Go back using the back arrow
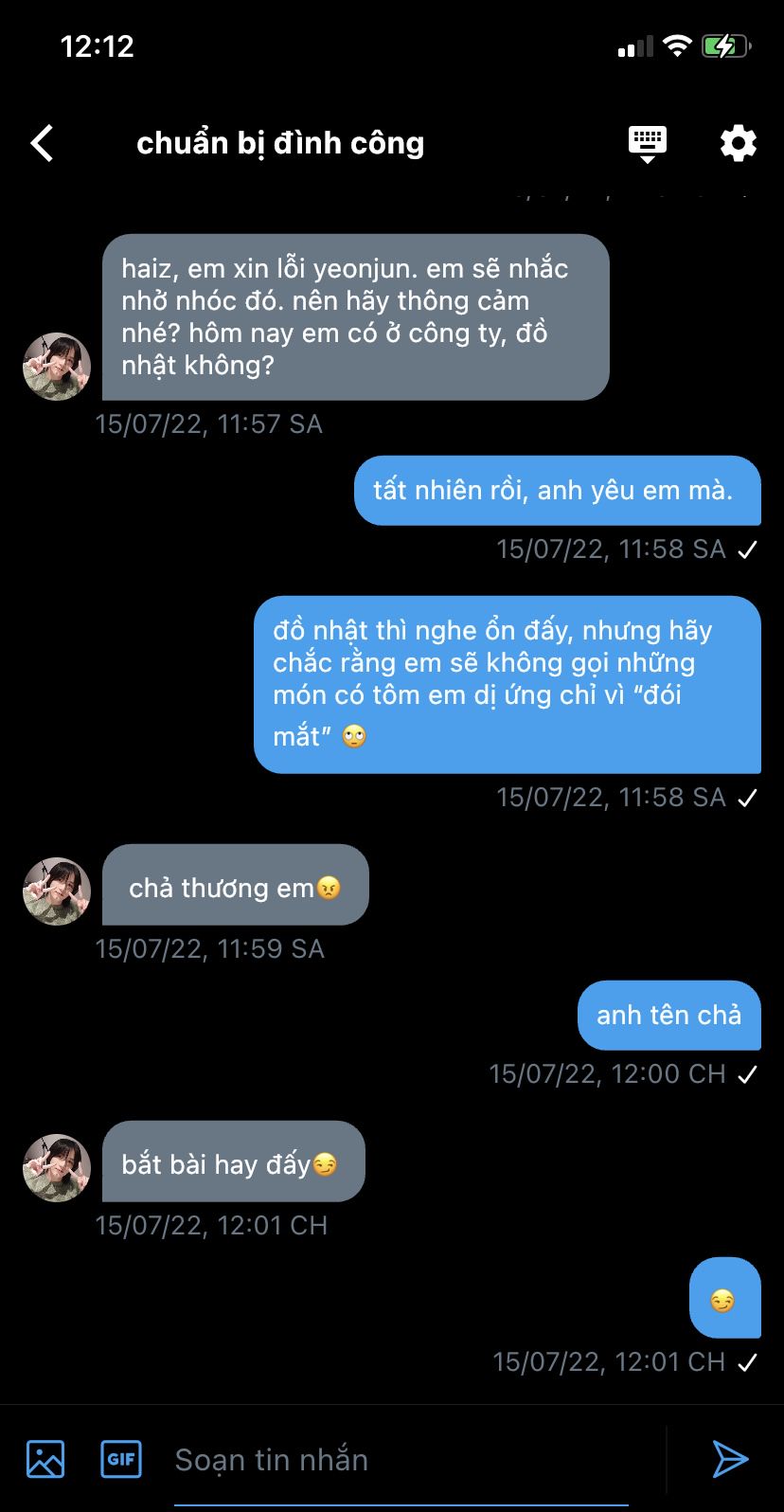 point(43,144)
